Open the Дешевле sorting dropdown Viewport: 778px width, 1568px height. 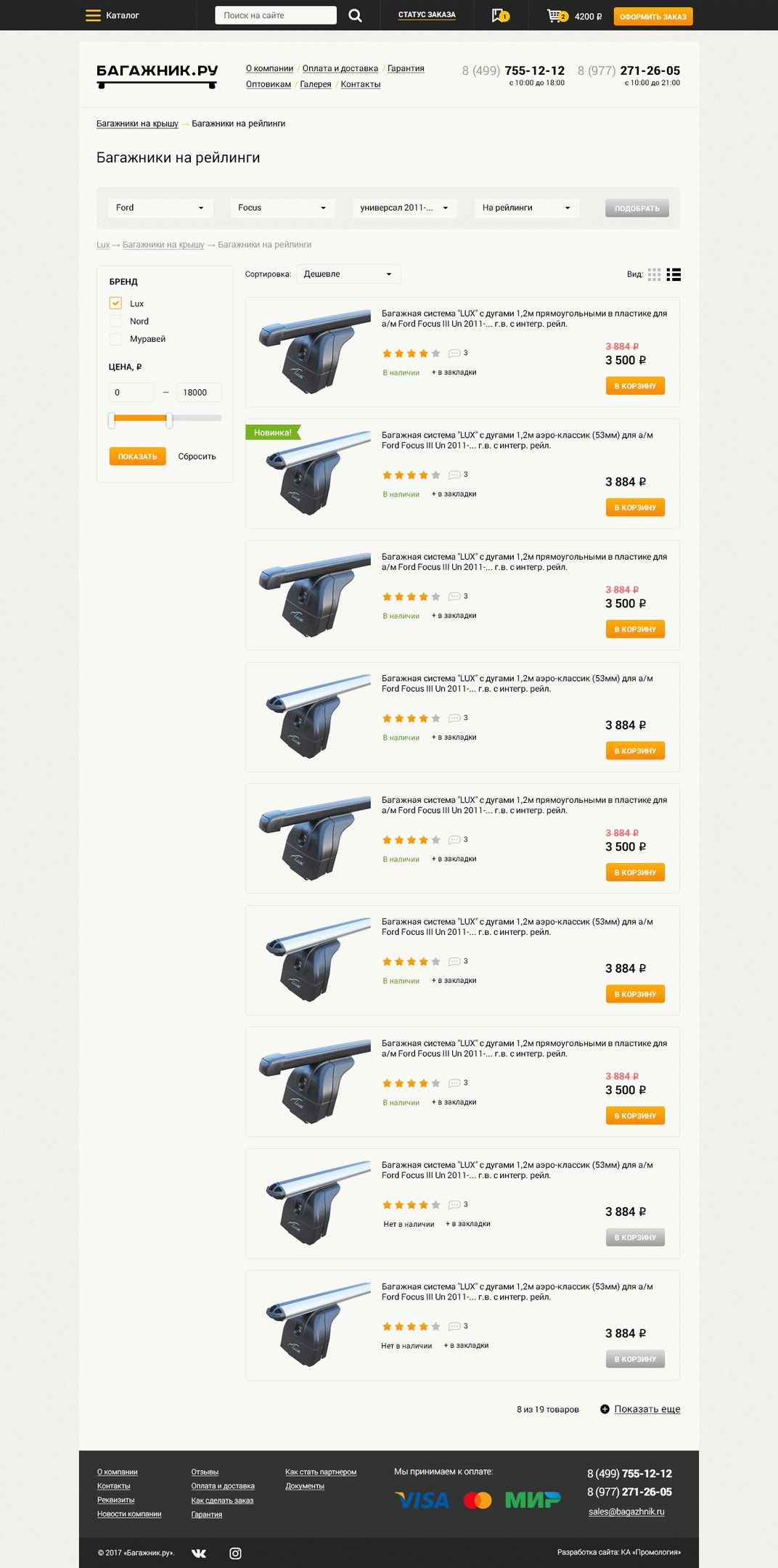click(348, 274)
